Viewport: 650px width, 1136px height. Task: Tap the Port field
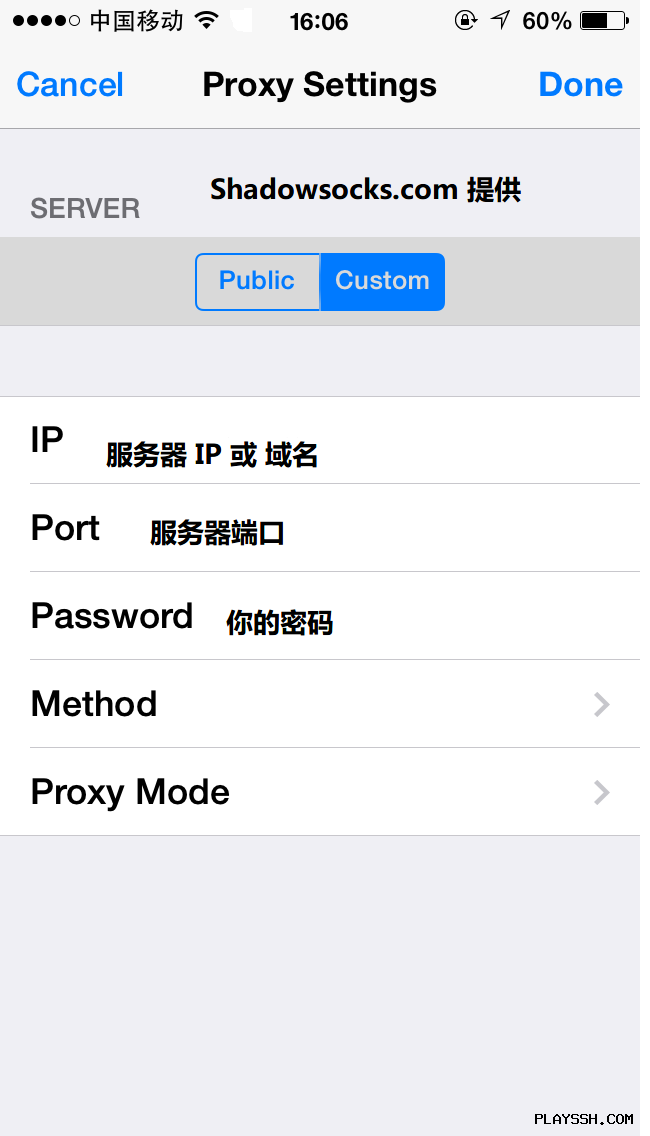[x=320, y=527]
